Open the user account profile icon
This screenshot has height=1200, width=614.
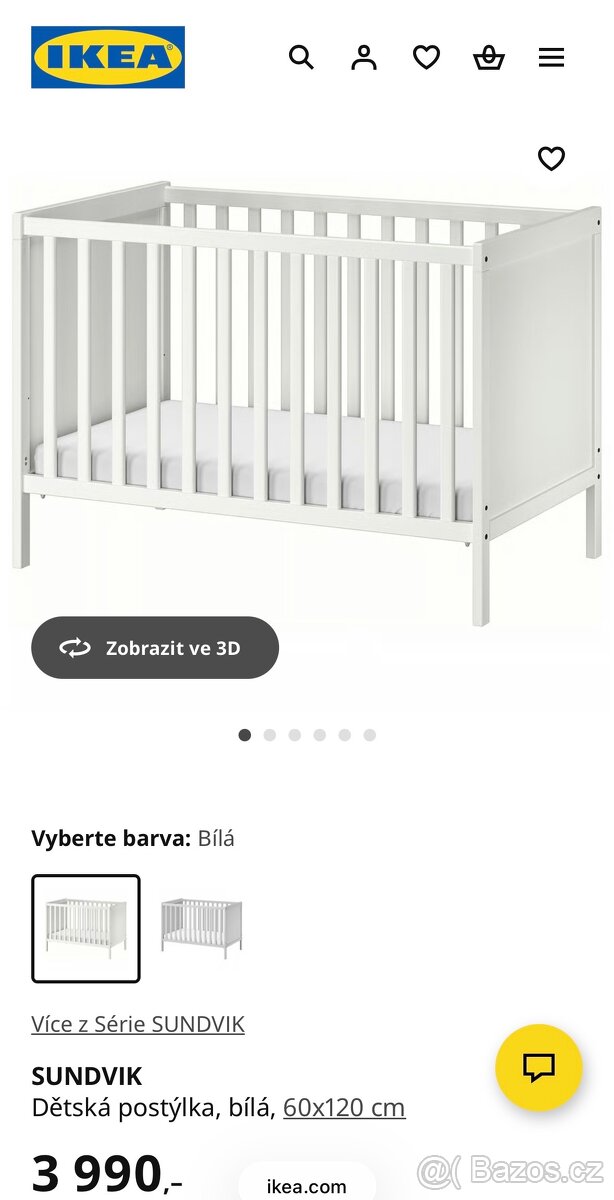point(364,58)
